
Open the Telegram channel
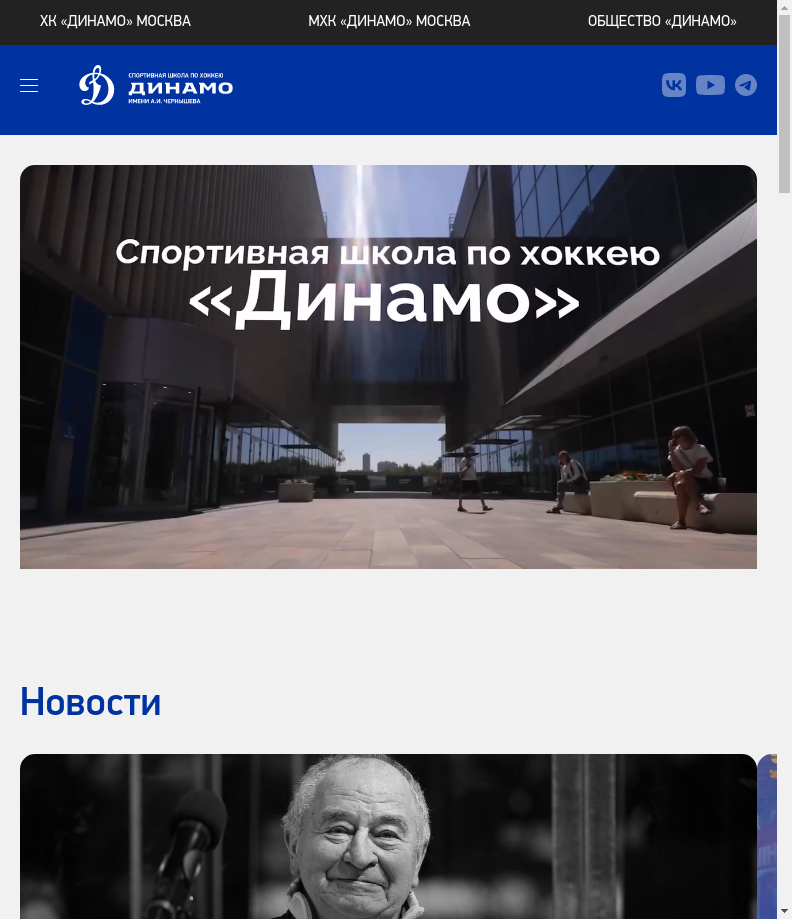click(746, 85)
